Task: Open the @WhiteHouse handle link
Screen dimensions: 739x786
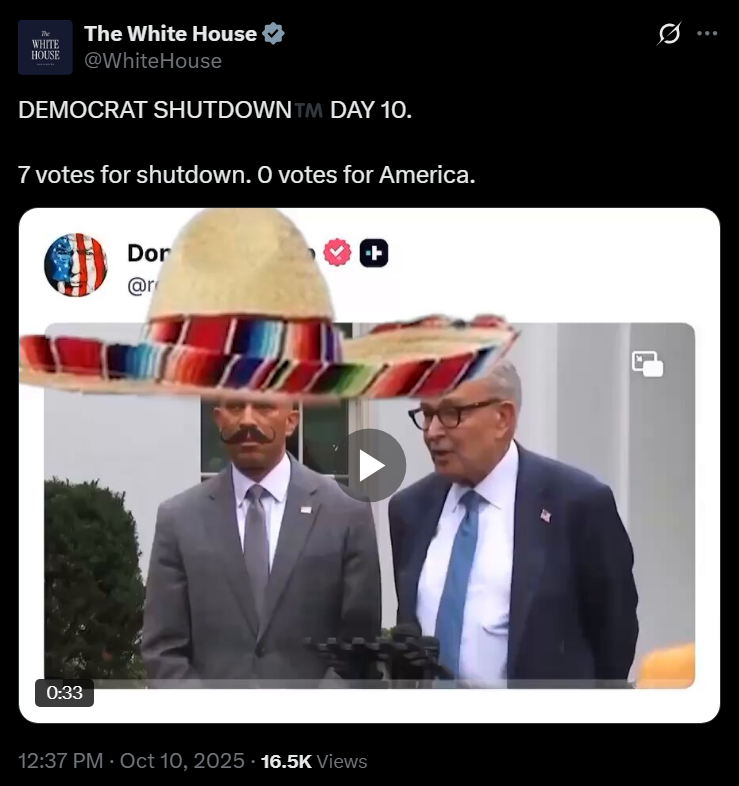Action: tap(153, 61)
